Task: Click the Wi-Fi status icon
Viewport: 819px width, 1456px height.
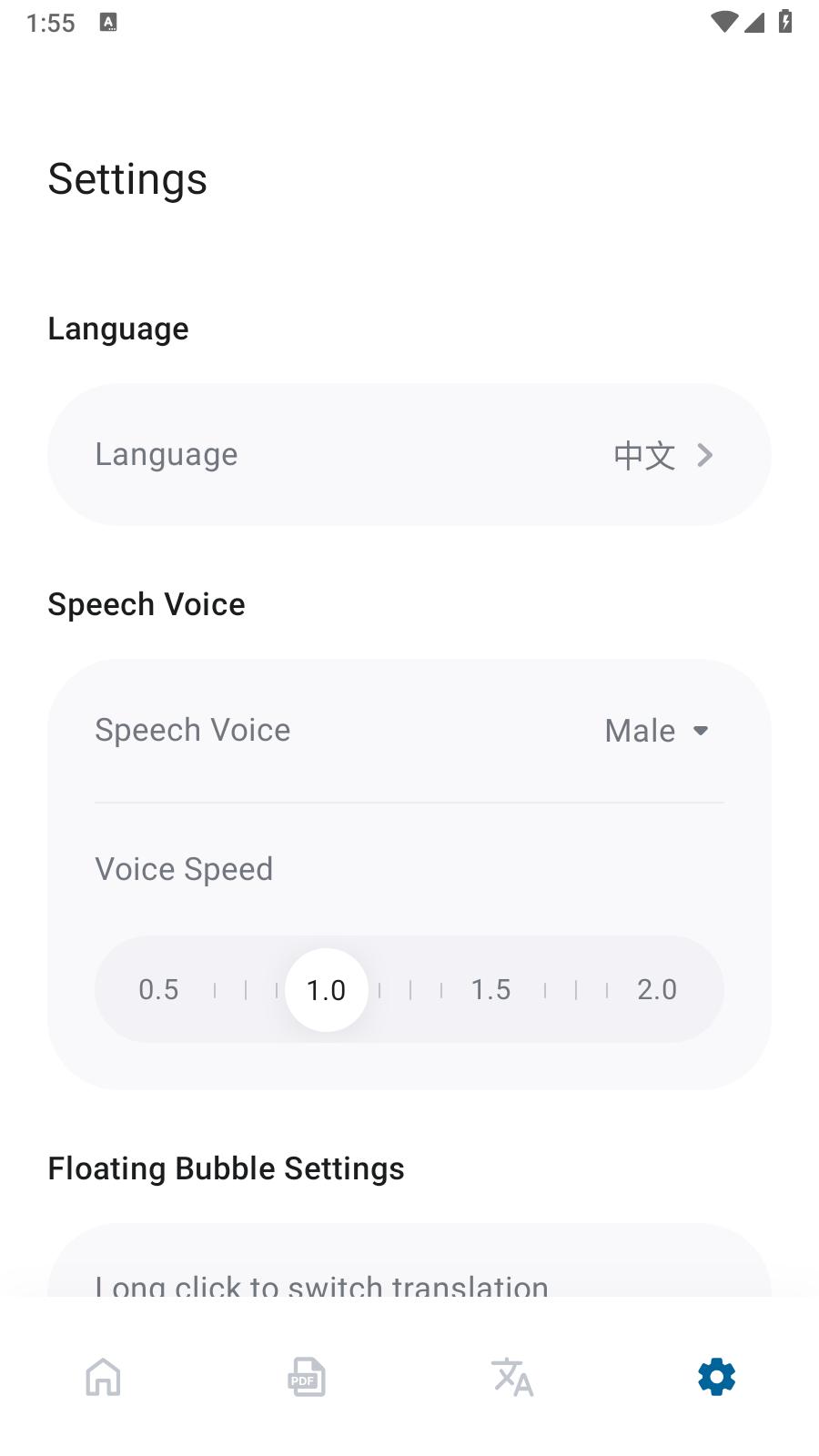Action: click(x=725, y=23)
